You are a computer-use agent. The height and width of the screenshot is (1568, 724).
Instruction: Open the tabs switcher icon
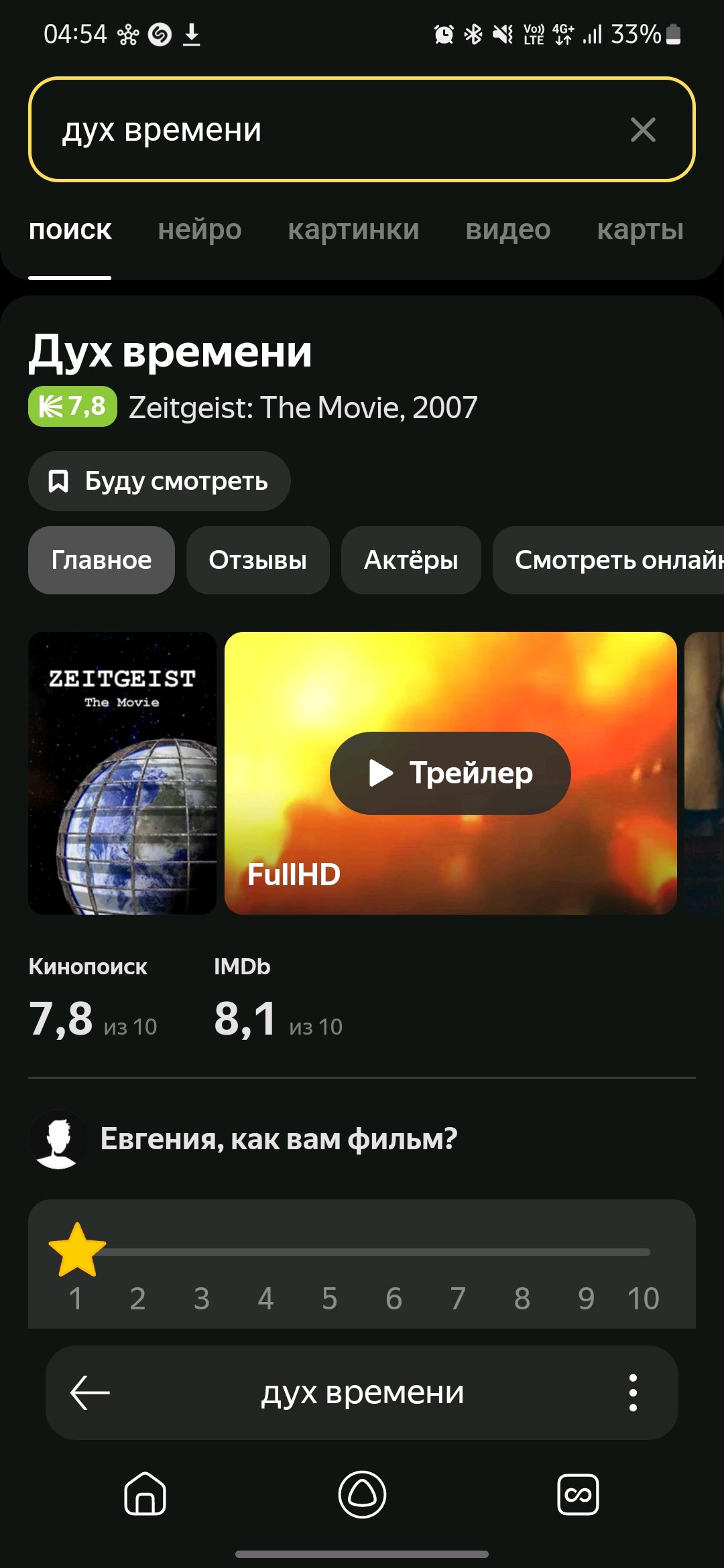578,1494
